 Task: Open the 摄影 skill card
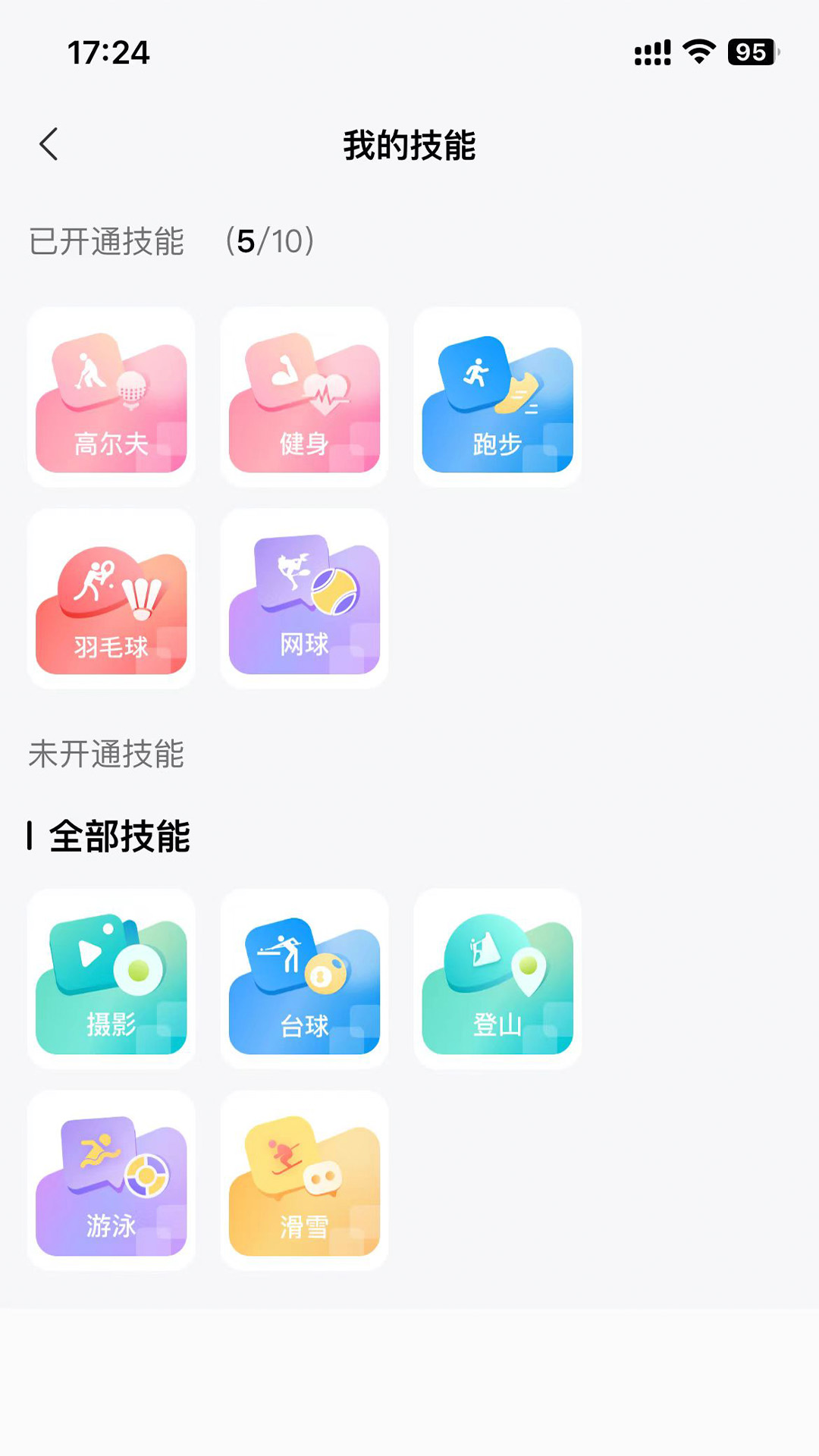click(x=111, y=979)
